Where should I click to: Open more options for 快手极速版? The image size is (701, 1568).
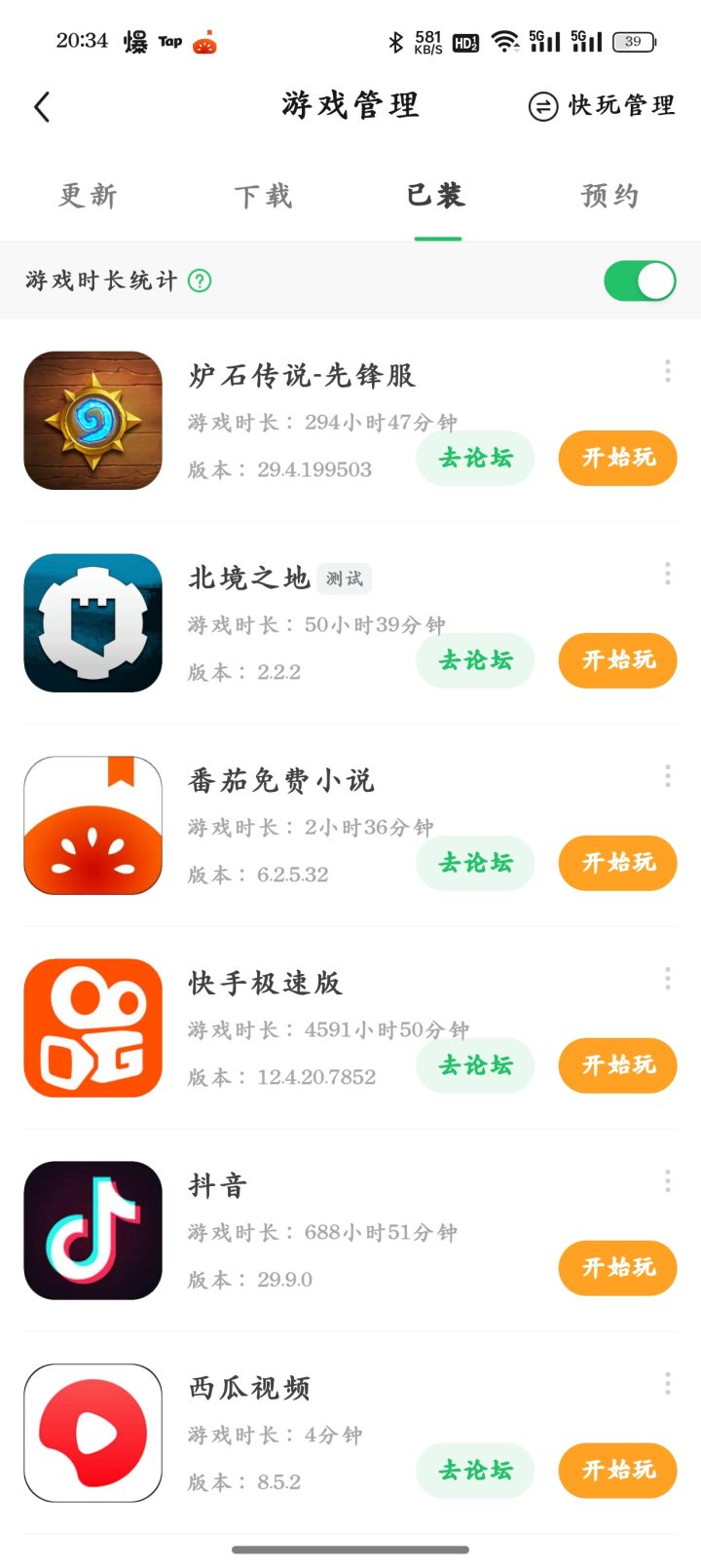pos(667,978)
